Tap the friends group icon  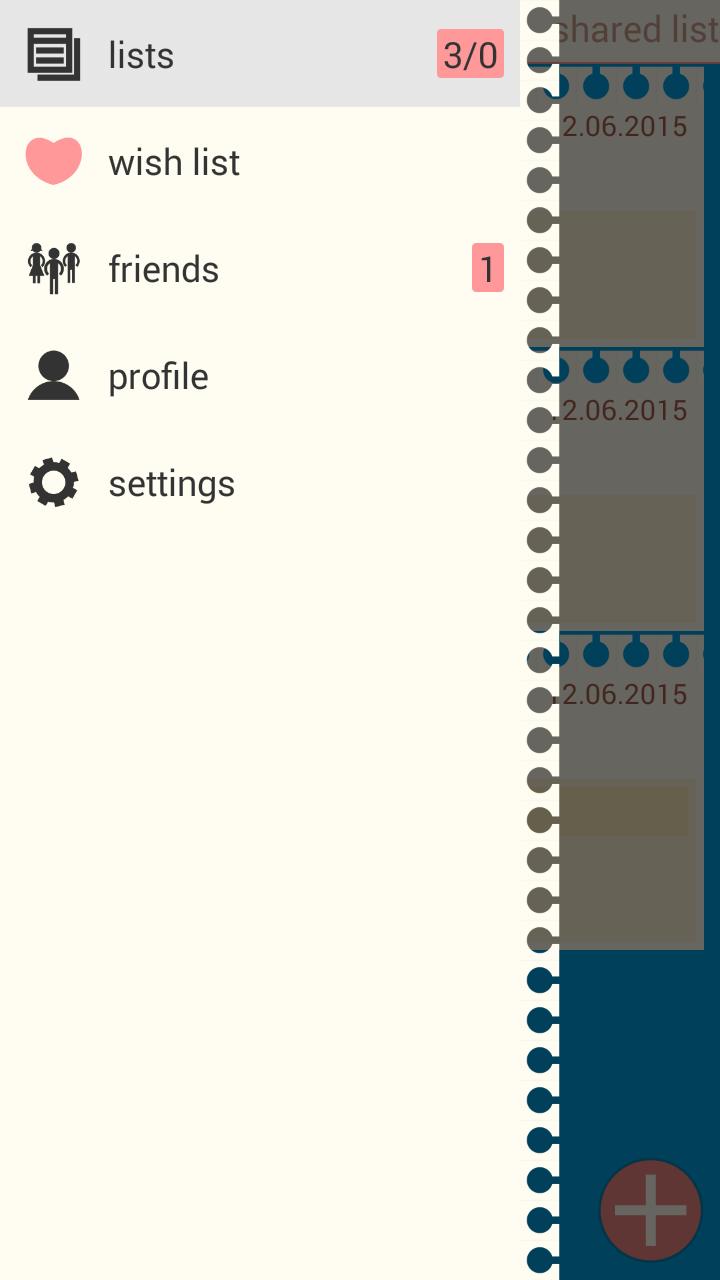[x=53, y=268]
